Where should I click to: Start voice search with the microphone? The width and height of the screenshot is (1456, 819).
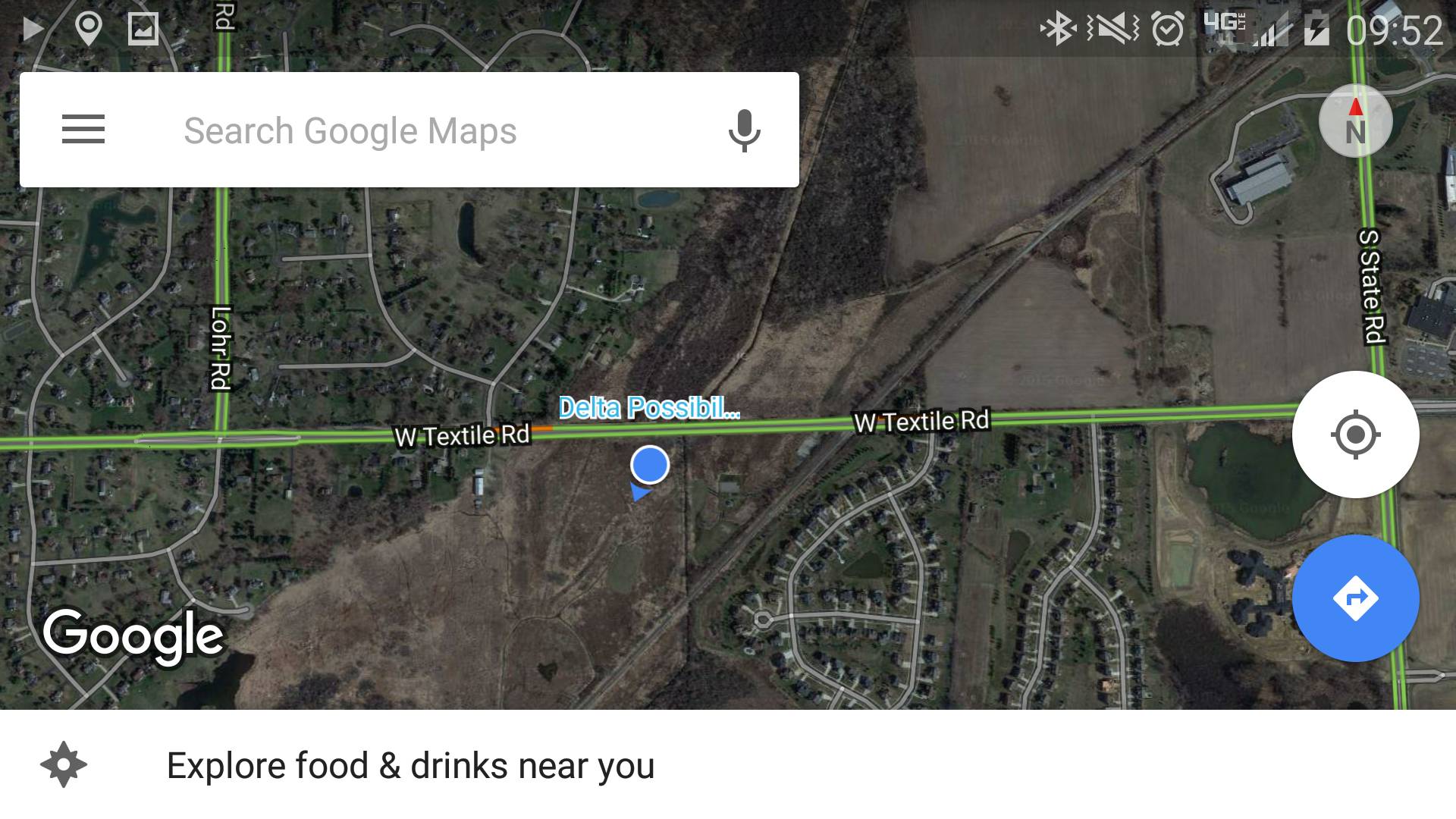point(744,130)
